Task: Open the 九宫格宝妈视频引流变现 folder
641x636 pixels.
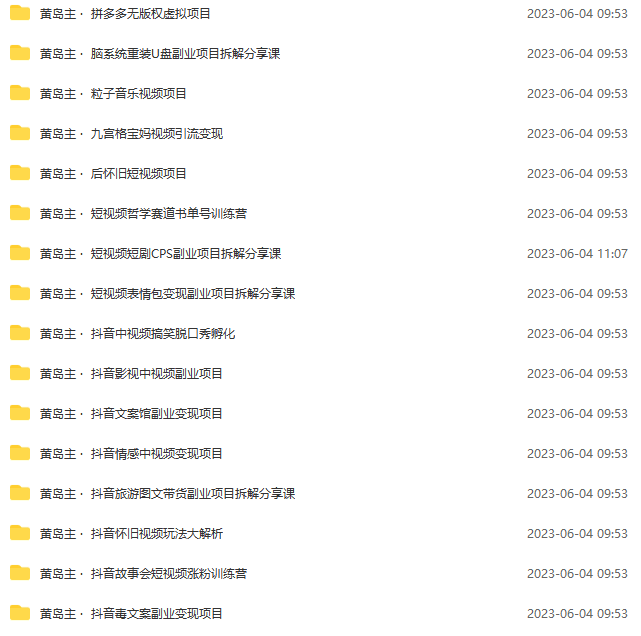Action: (x=131, y=134)
